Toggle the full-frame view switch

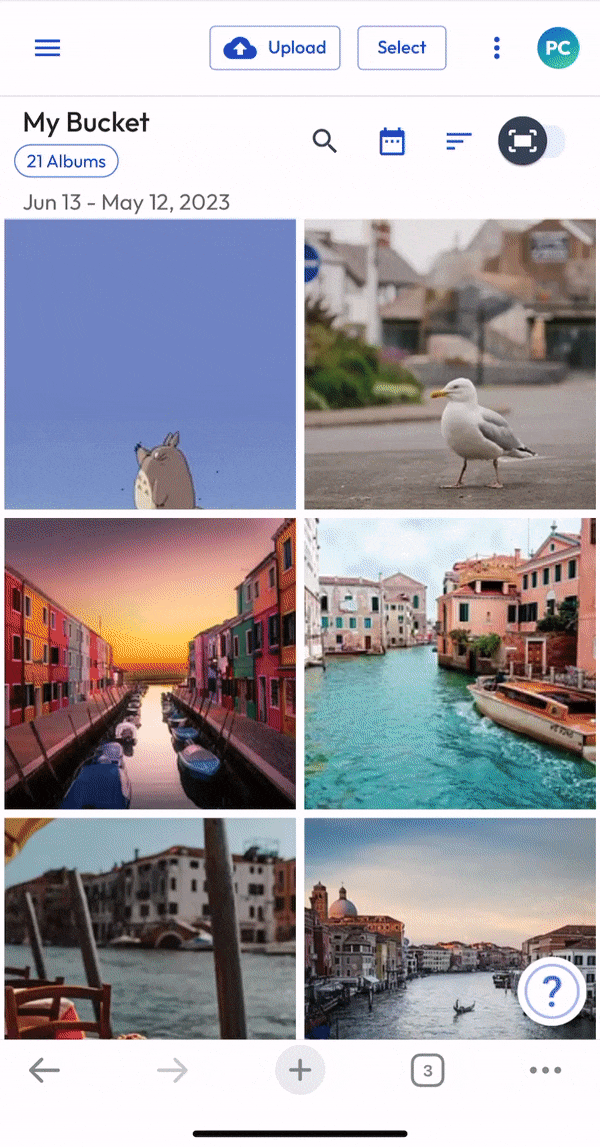click(532, 140)
